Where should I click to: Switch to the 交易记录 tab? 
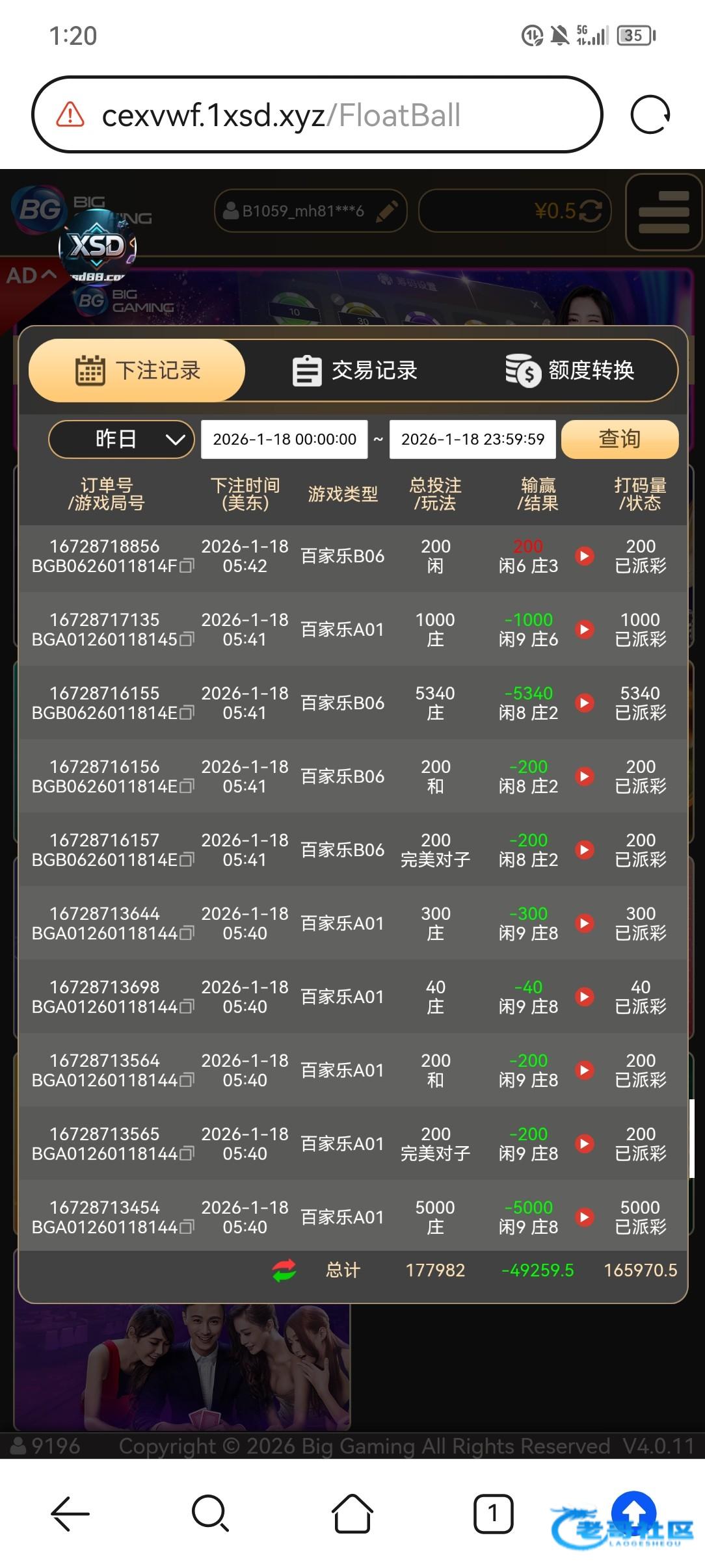click(x=354, y=371)
